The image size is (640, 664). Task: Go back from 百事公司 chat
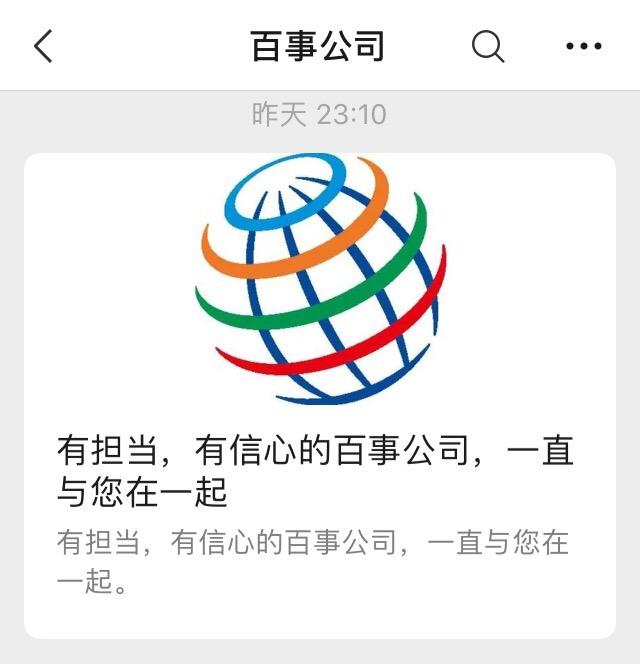pos(43,46)
